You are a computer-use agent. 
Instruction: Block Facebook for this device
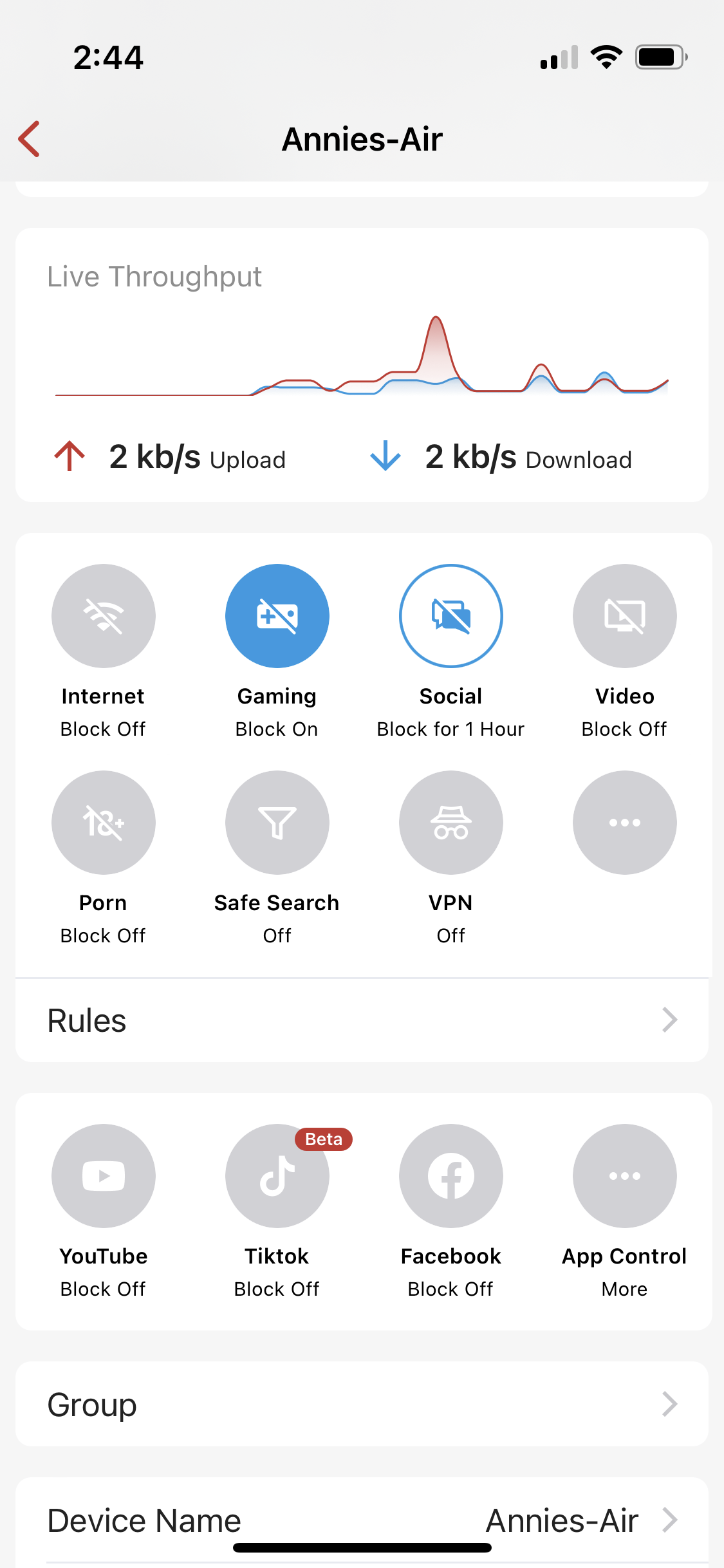tap(451, 1176)
